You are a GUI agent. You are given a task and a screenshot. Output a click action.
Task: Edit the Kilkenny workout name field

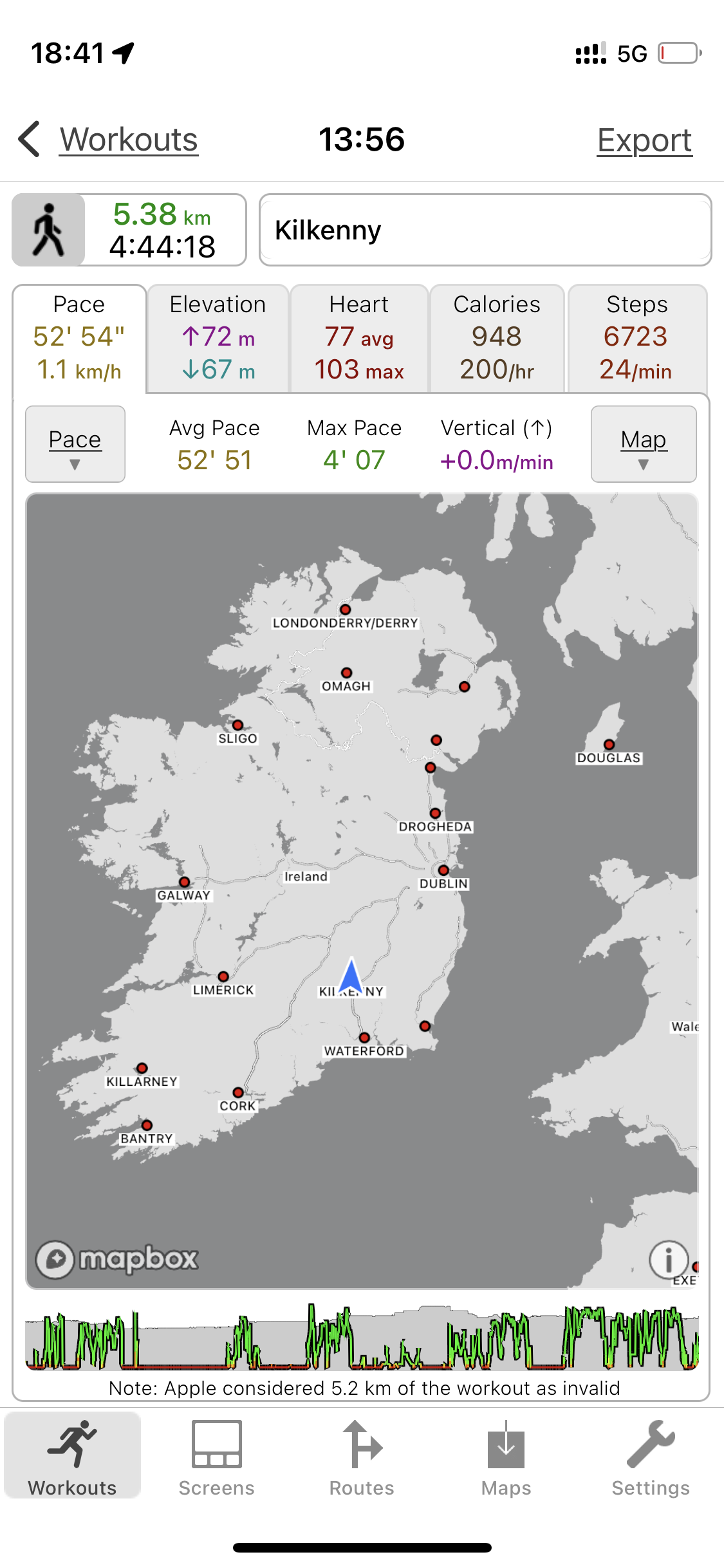click(x=485, y=230)
